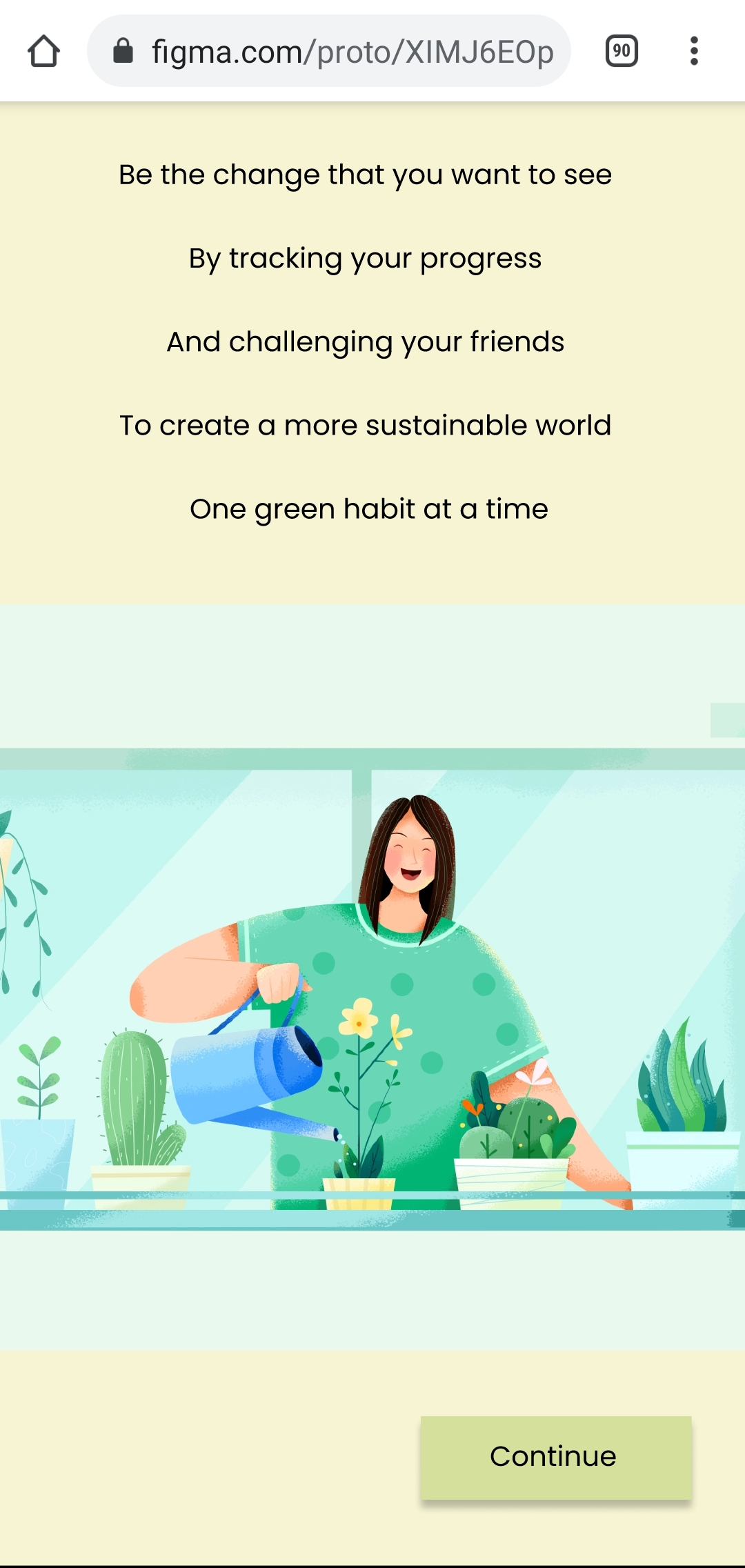This screenshot has width=745, height=1568.
Task: Open the browser home page
Action: click(44, 51)
